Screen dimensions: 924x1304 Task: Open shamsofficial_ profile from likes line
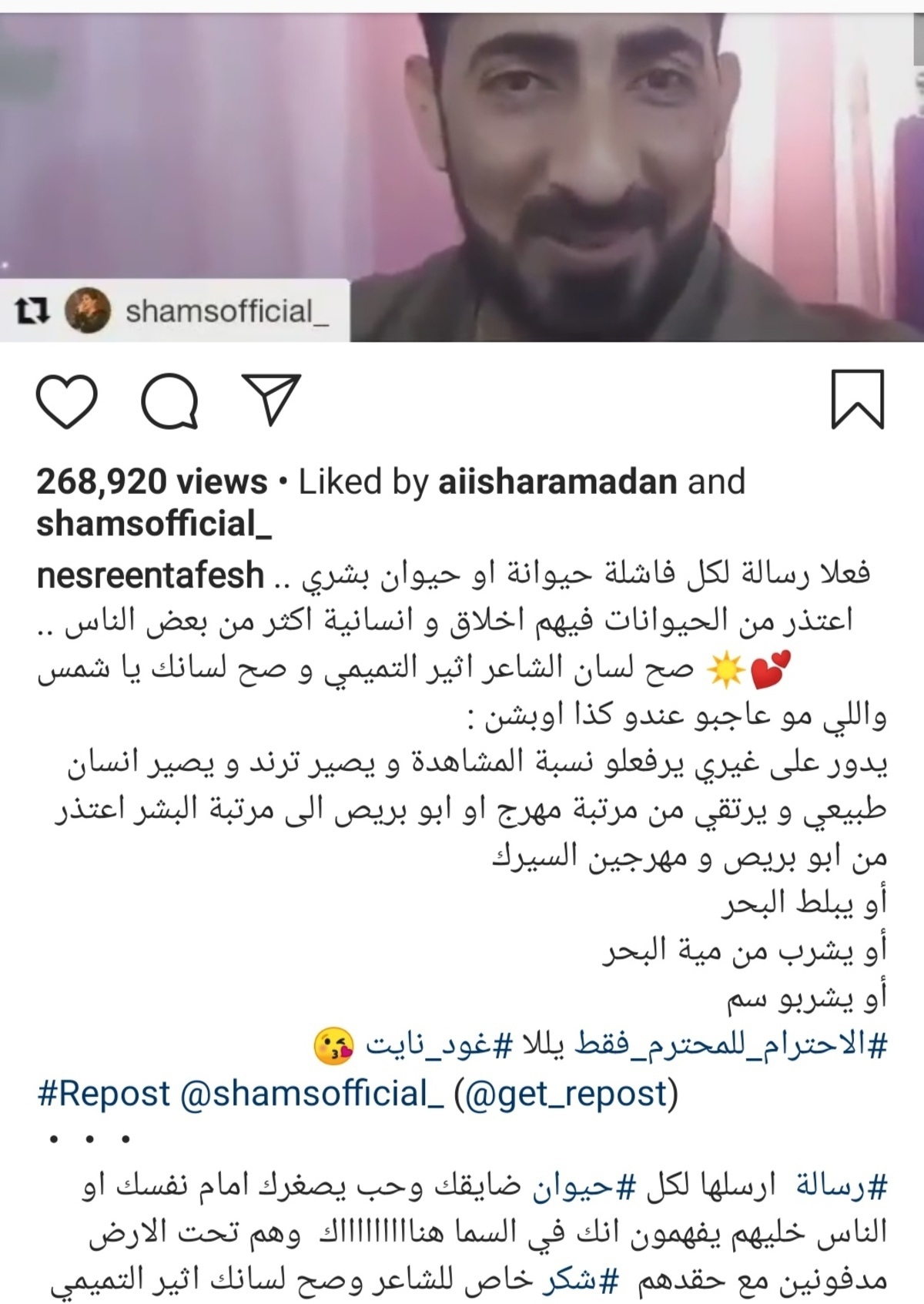tap(146, 525)
